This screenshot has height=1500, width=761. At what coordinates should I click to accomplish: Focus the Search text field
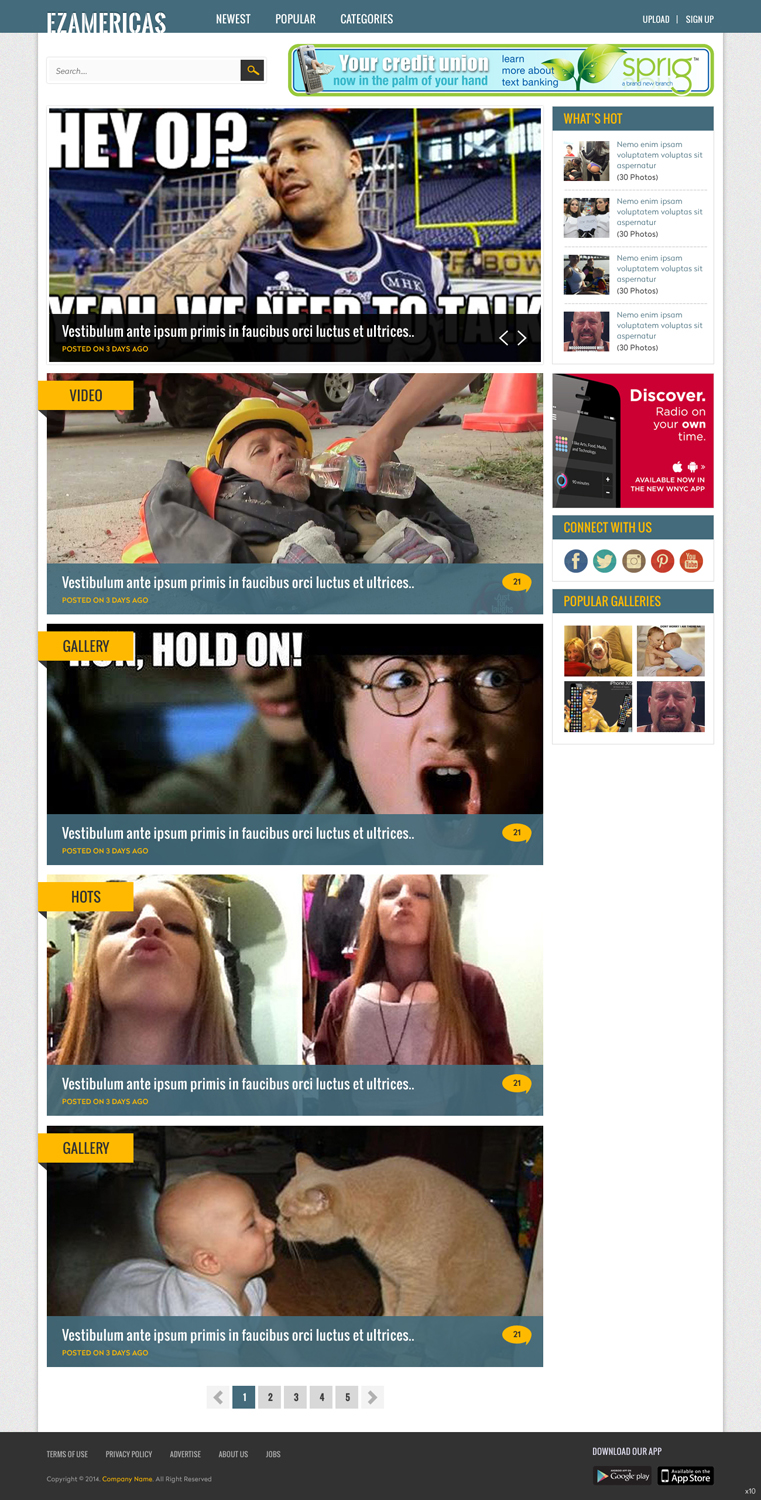143,71
